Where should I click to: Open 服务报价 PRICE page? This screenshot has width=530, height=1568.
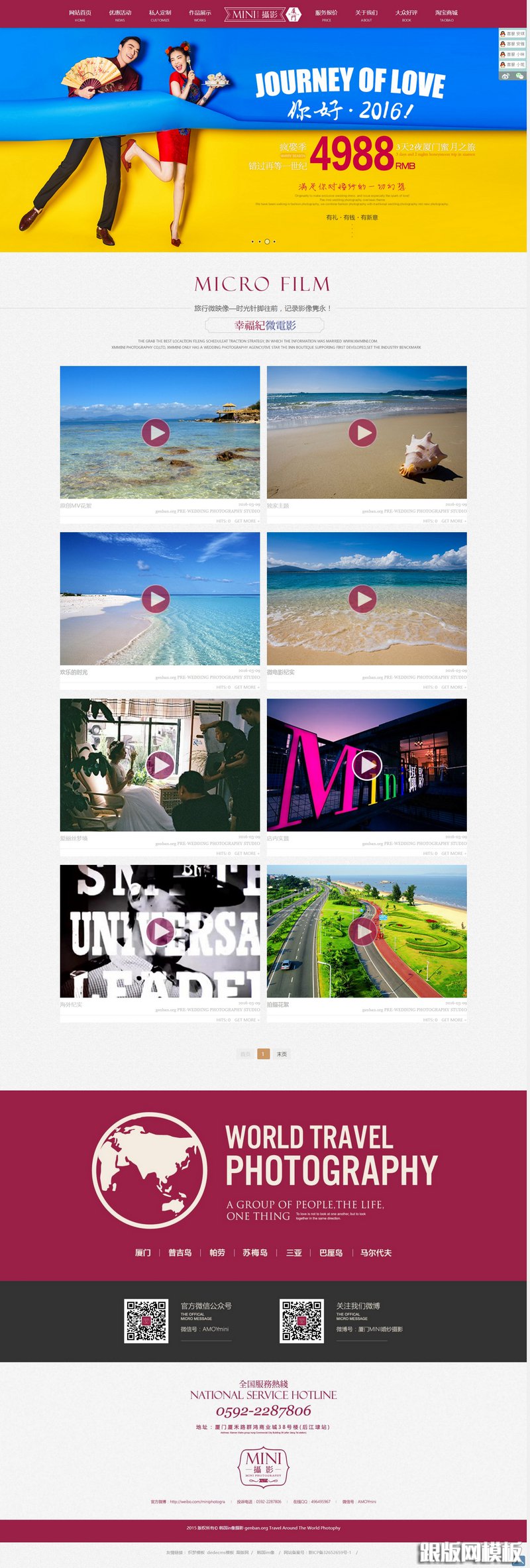click(326, 15)
